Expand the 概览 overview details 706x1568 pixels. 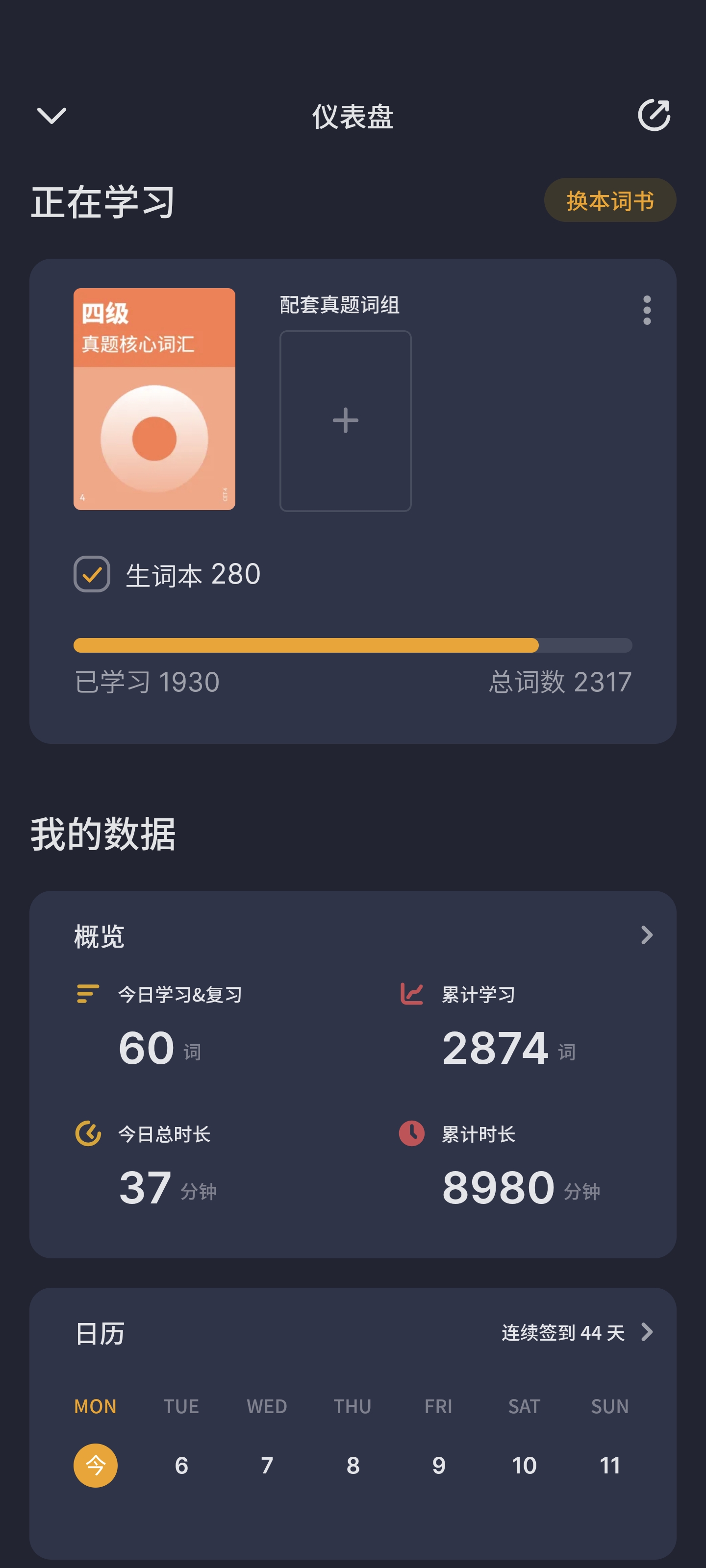[647, 935]
